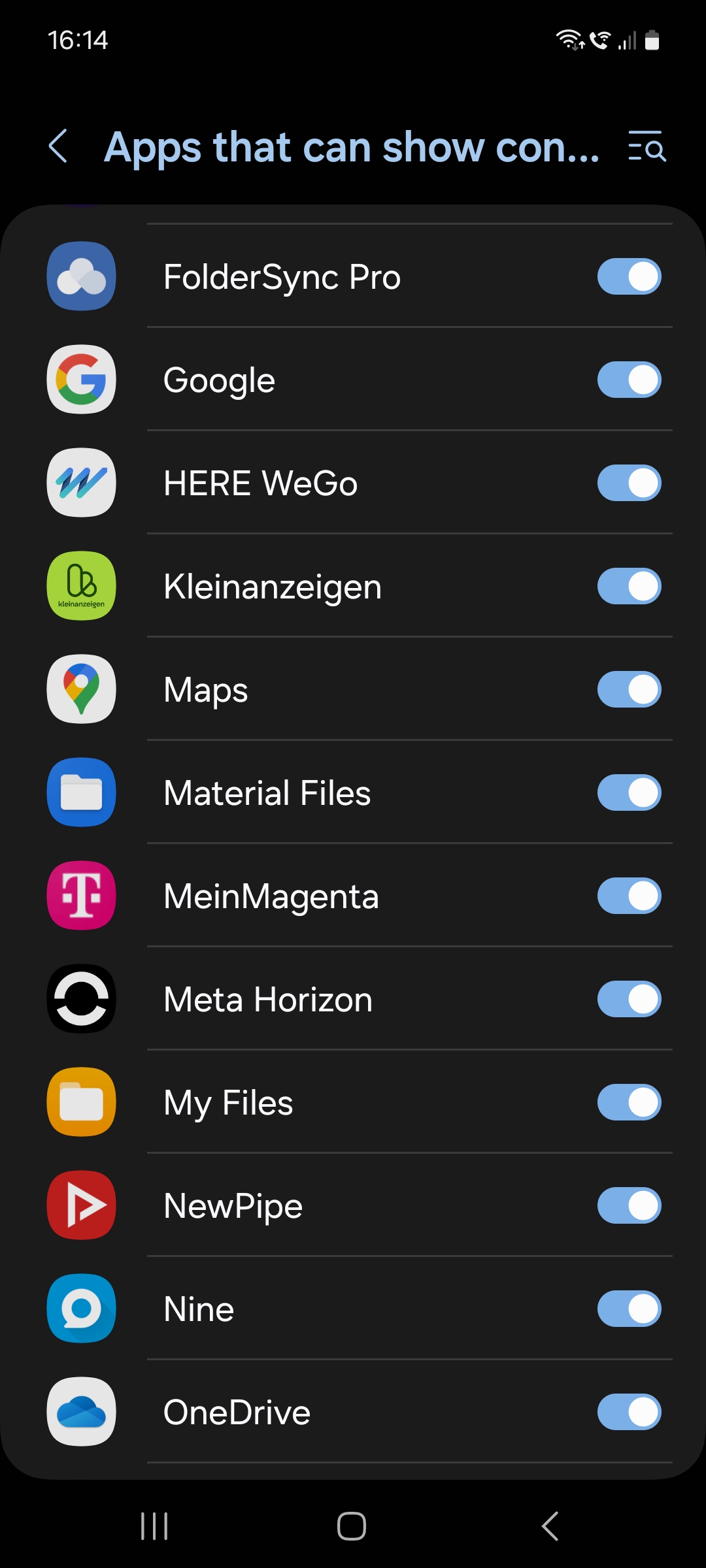Disable the OneDrive toggle
The width and height of the screenshot is (706, 1568).
629,1412
